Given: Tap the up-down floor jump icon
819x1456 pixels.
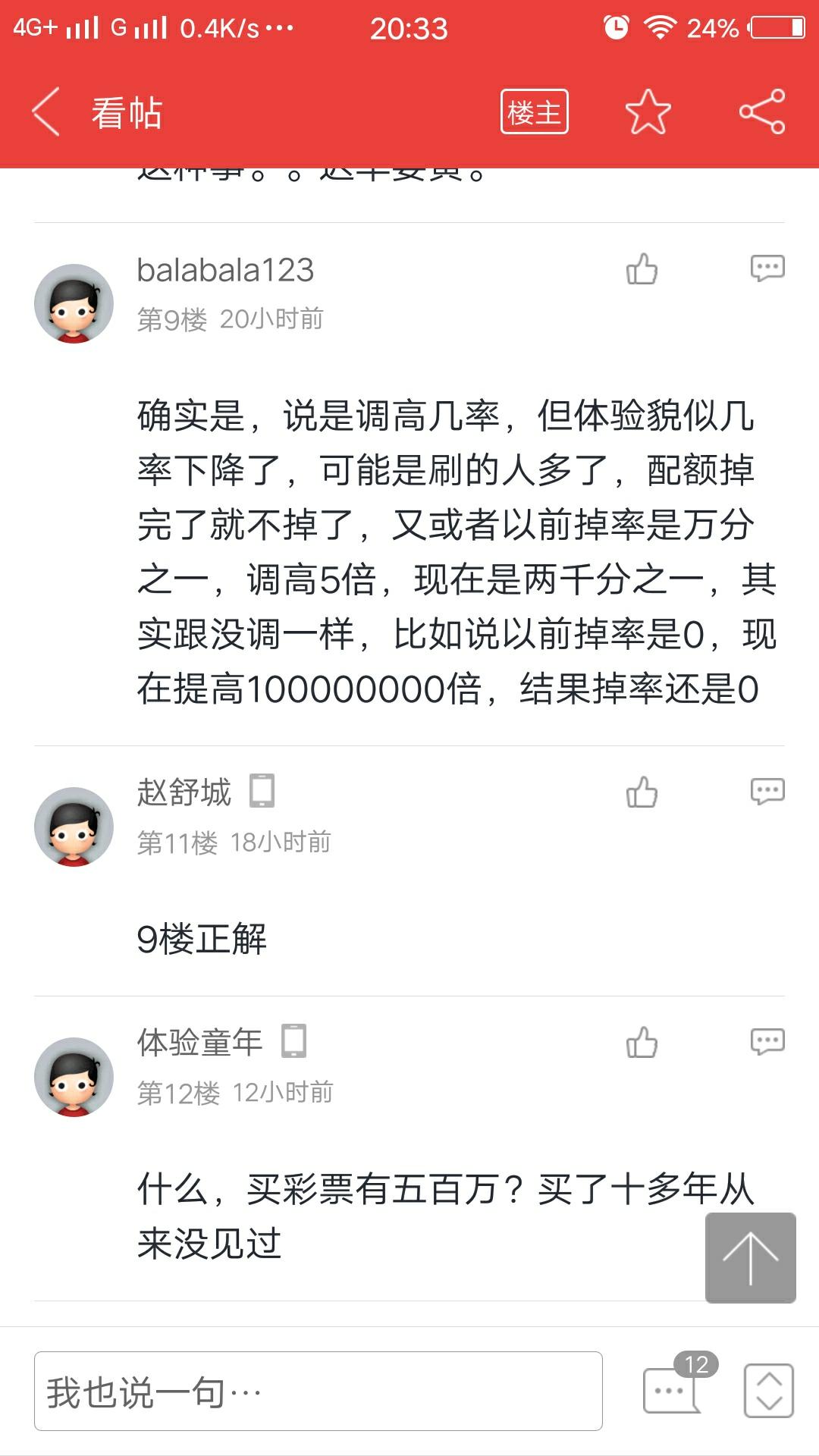Looking at the screenshot, I should coord(768,1391).
